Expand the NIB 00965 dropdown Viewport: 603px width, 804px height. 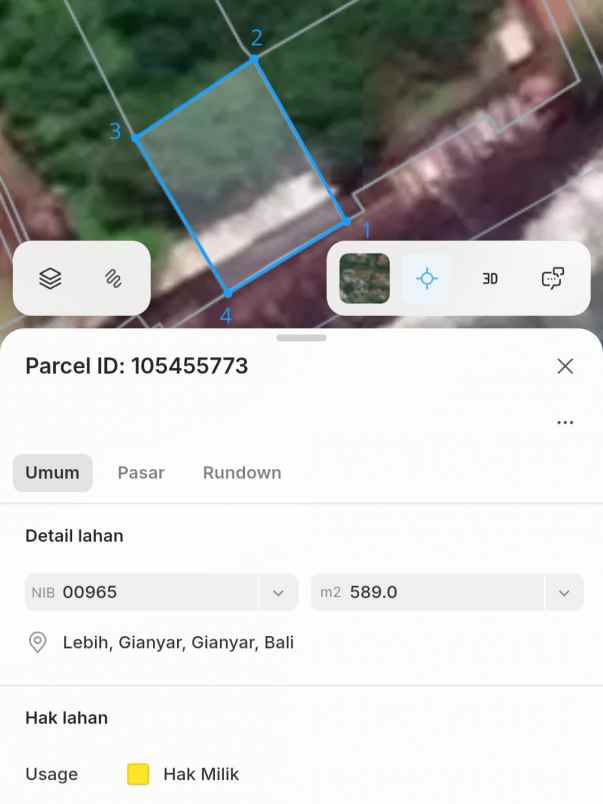278,593
